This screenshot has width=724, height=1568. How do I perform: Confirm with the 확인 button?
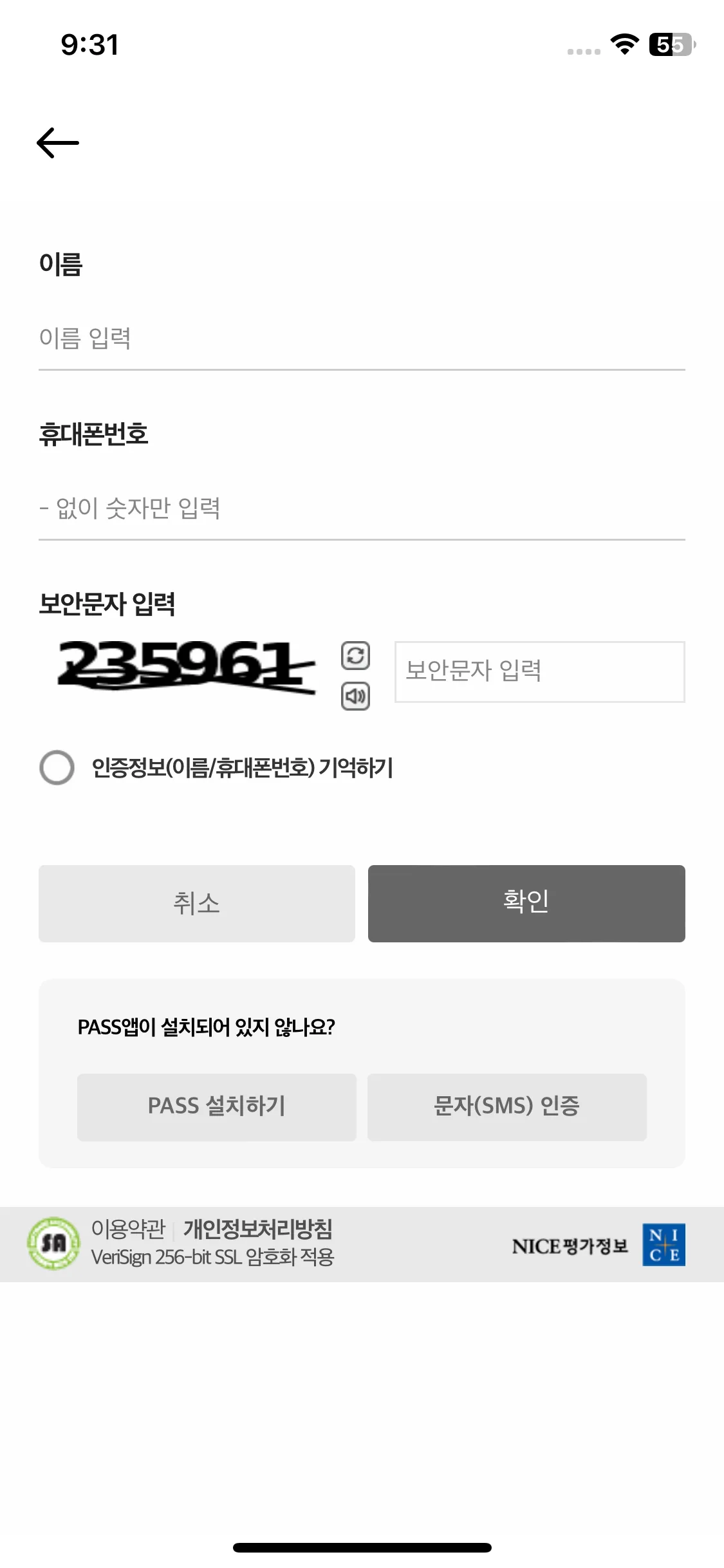click(526, 904)
